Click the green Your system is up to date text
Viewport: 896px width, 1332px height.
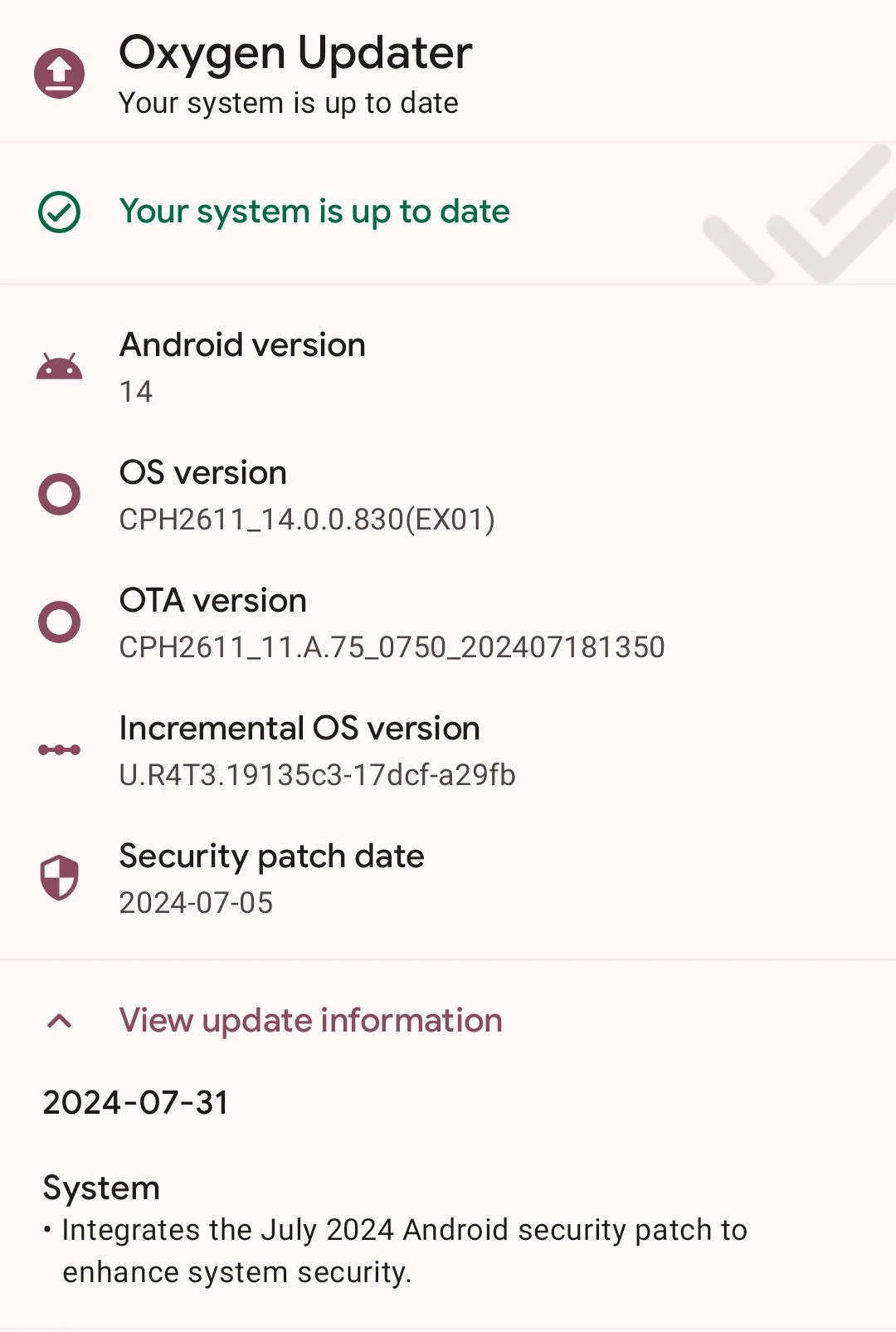click(x=314, y=212)
